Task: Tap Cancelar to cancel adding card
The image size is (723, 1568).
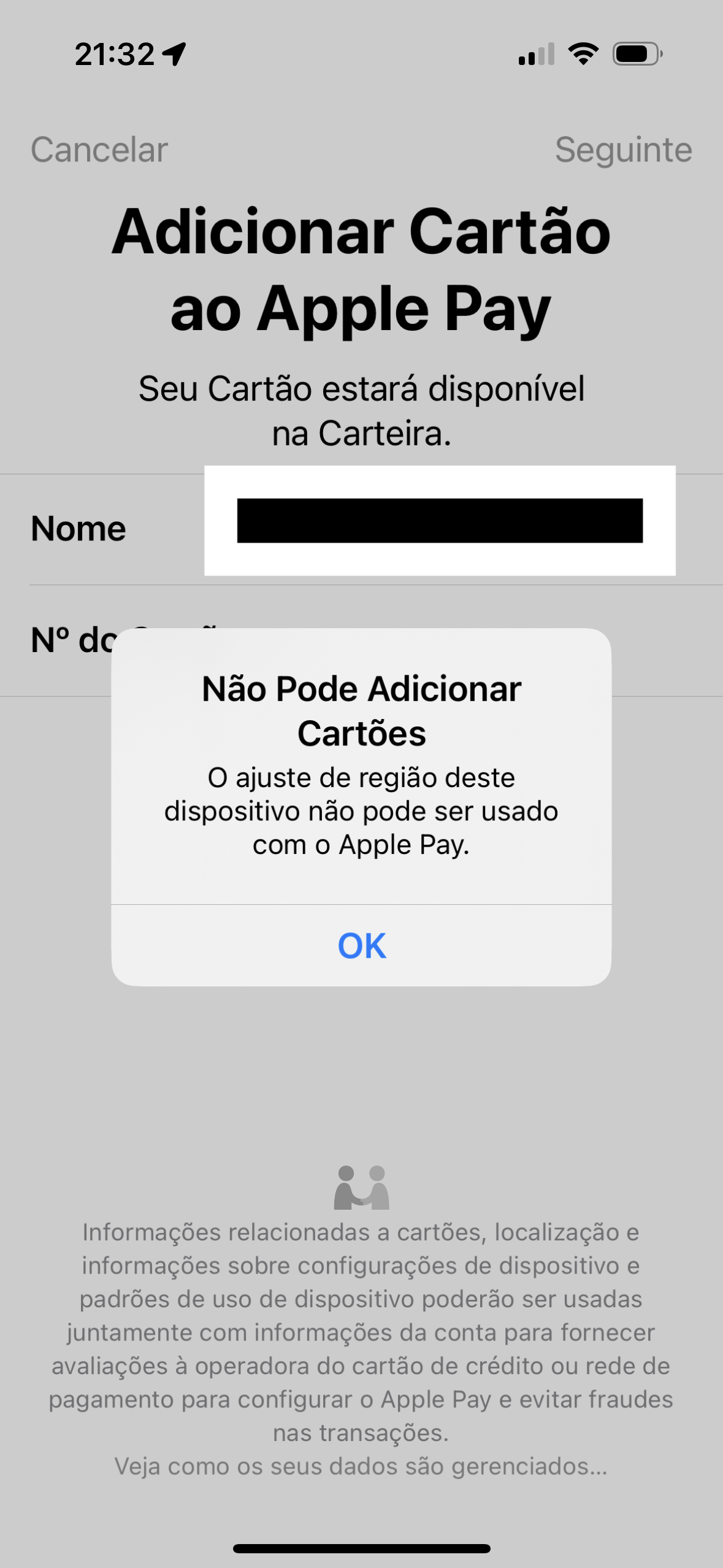Action: (99, 150)
